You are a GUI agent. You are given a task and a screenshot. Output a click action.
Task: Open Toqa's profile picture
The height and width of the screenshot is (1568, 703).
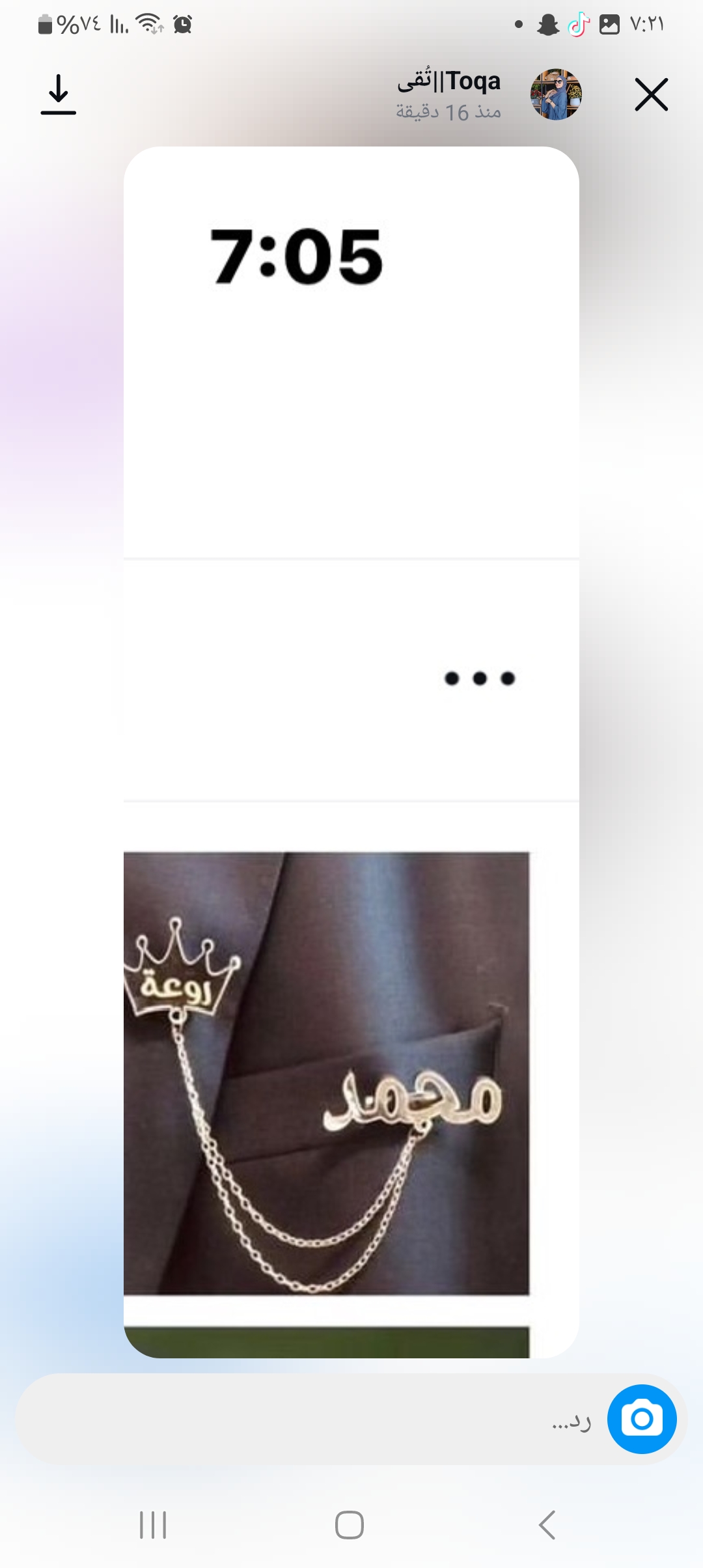(x=556, y=94)
